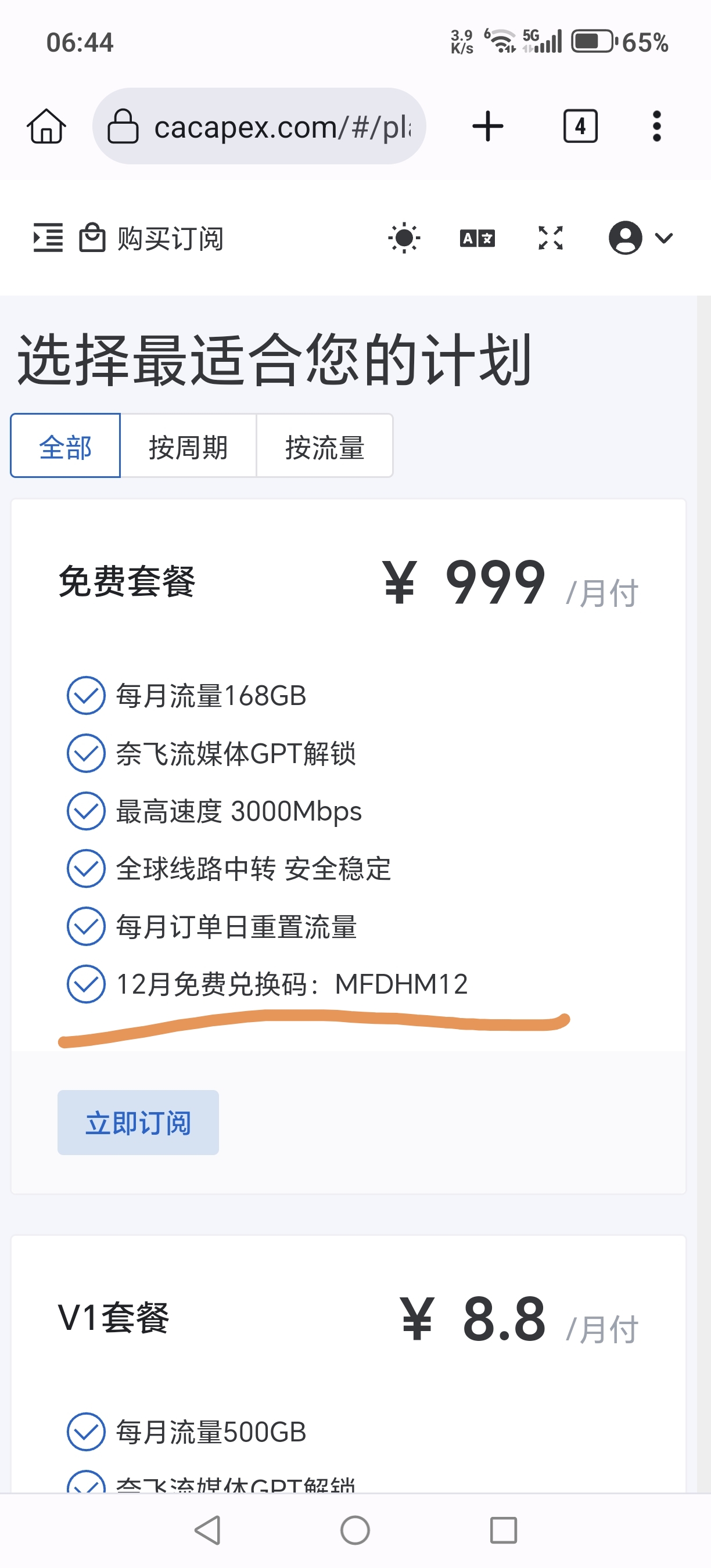Toggle the light/dark theme sun icon
The image size is (711, 1568).
point(404,238)
